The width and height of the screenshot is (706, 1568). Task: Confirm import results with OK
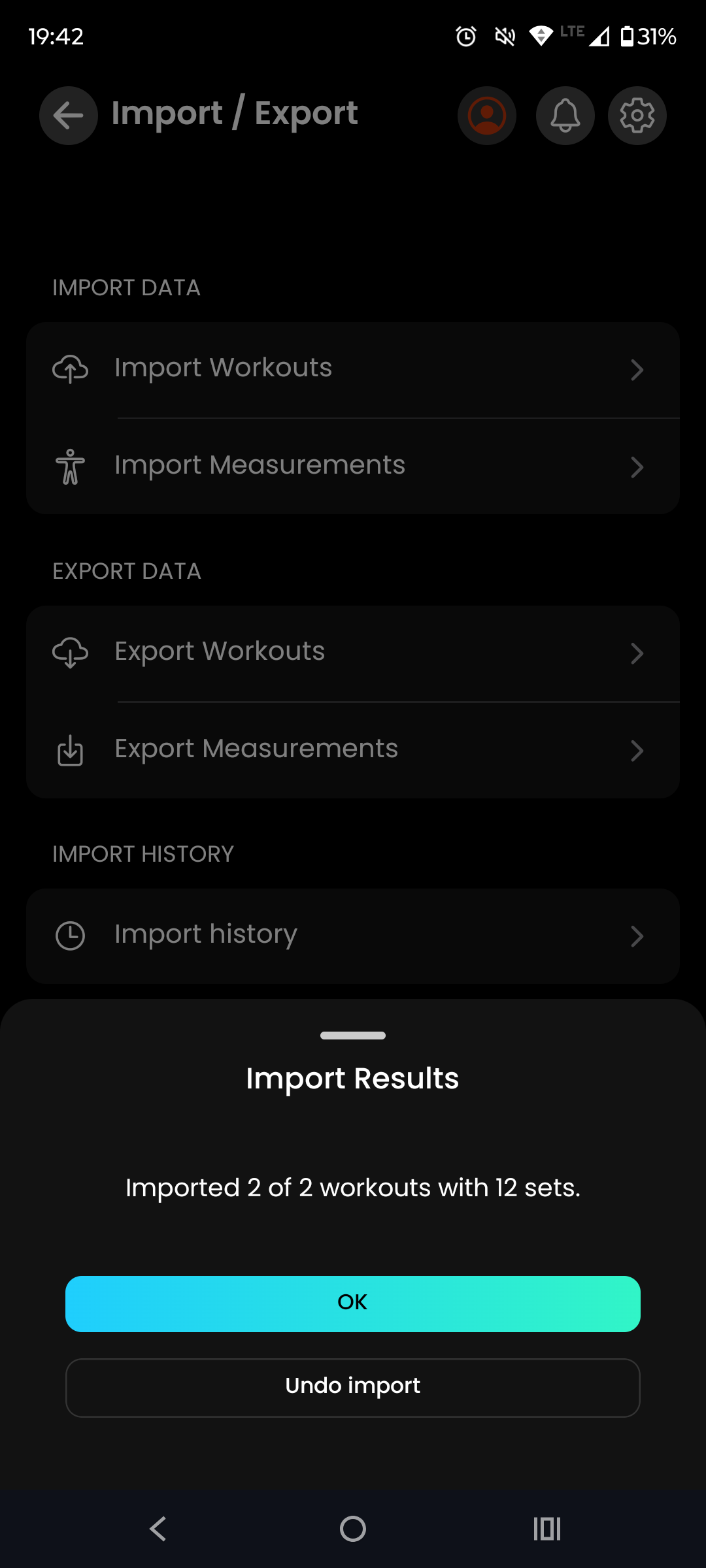352,1303
